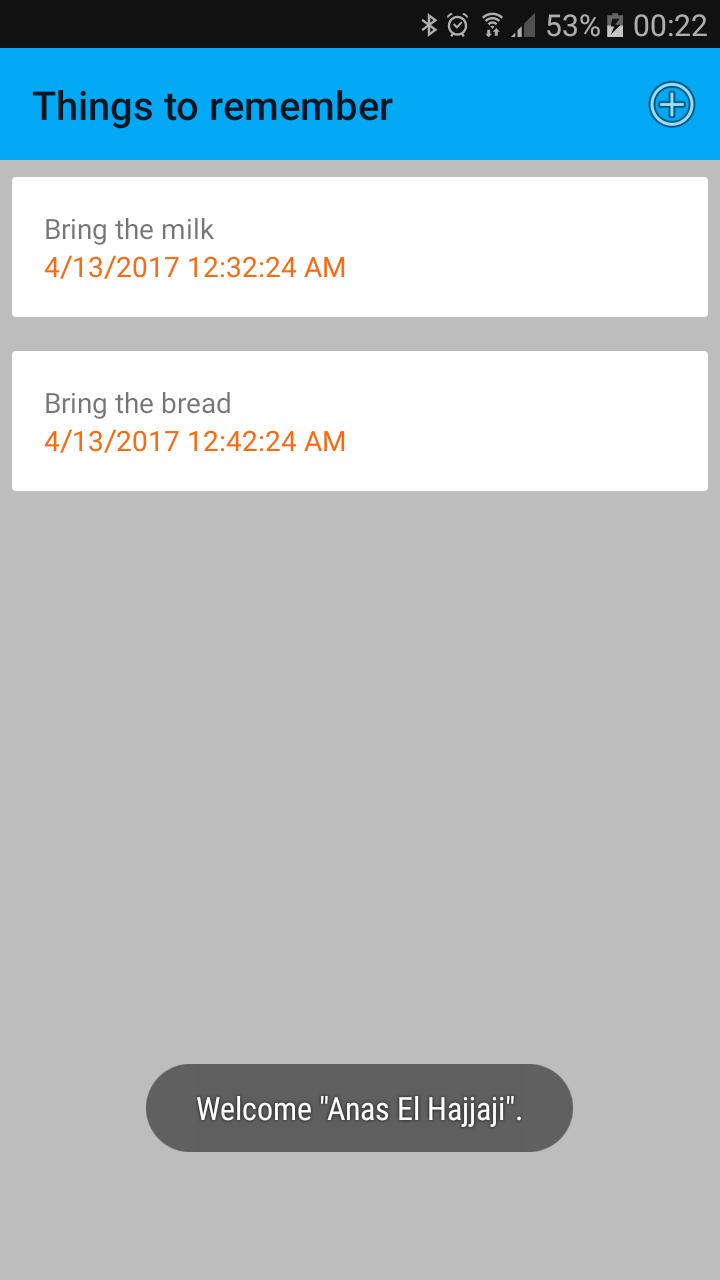Add a new reminder with plus icon

[672, 105]
